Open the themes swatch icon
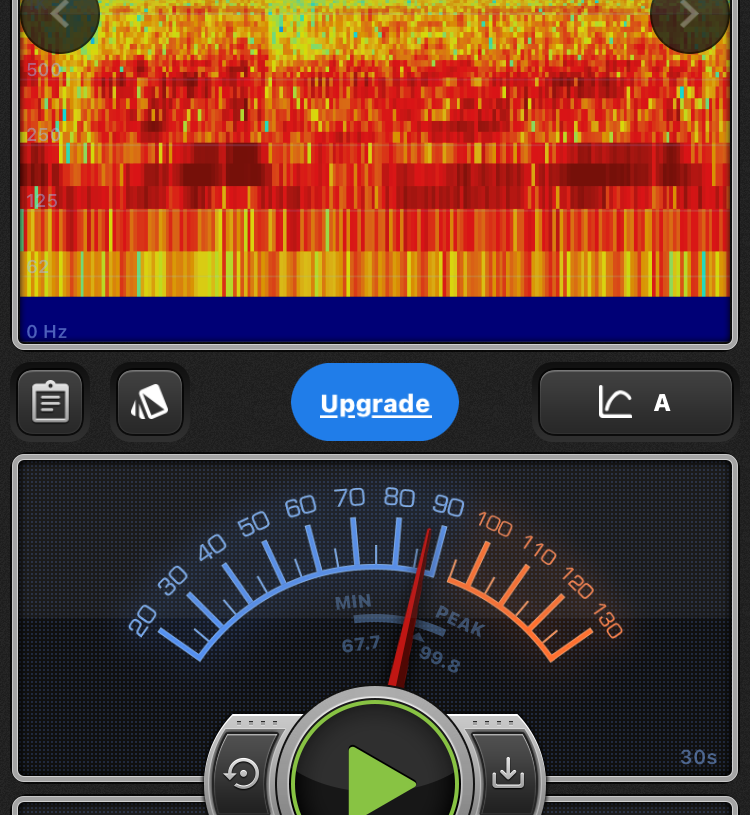This screenshot has height=815, width=750. click(150, 402)
